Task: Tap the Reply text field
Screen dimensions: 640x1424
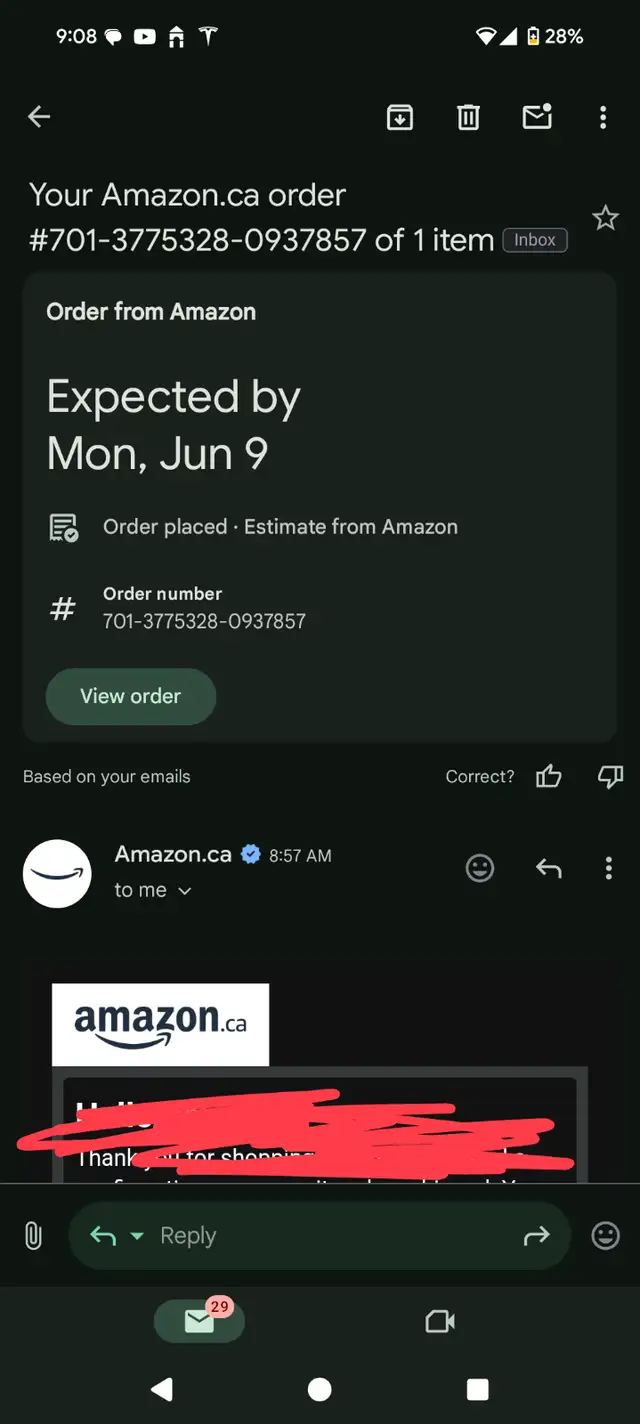Action: pyautogui.click(x=320, y=1236)
